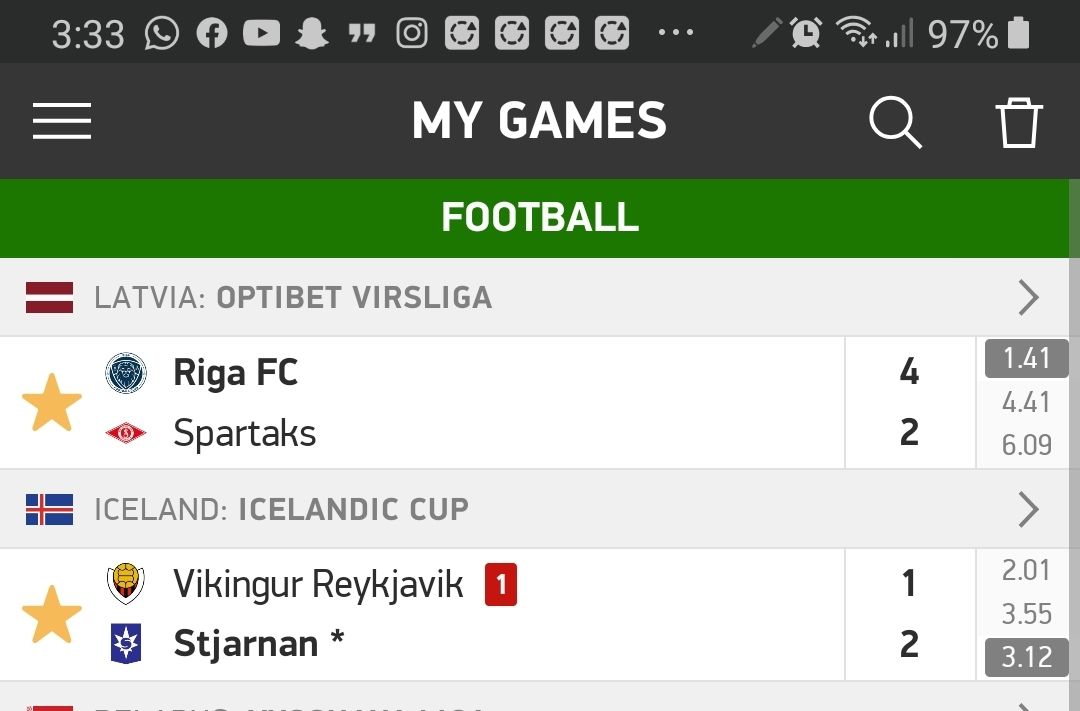Select the 3.12 odds for Stjarnan
The width and height of the screenshot is (1080, 711).
click(x=1026, y=657)
